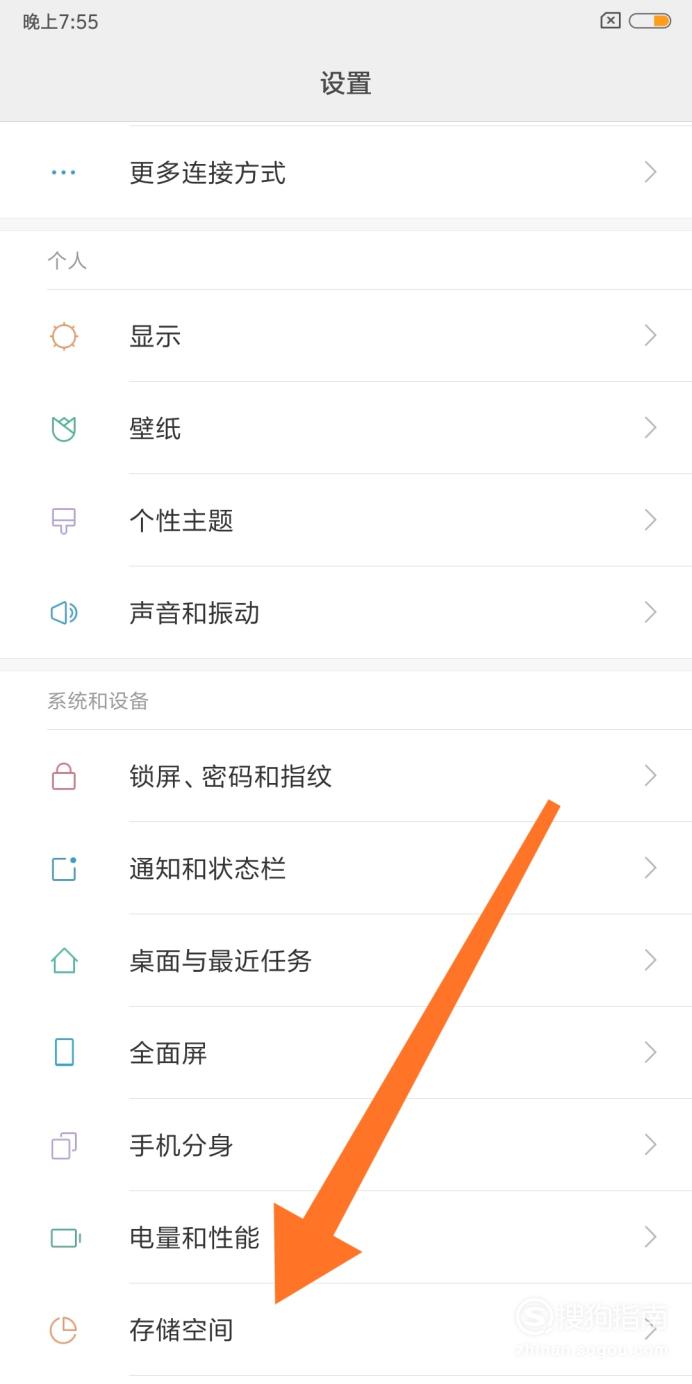Screen dimensions: 692x1384
Task: Open 桌面与最近任务 settings
Action: click(346, 960)
